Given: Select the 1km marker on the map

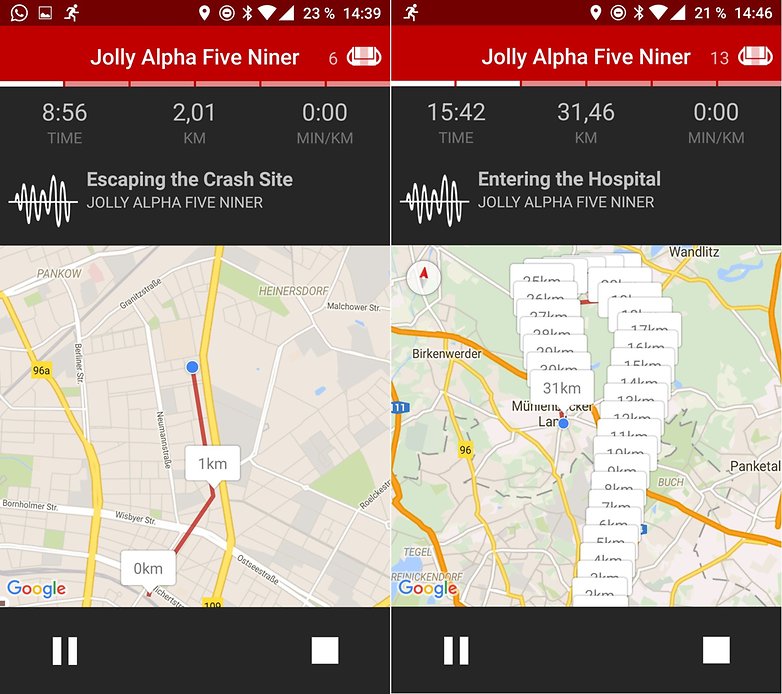Looking at the screenshot, I should 212,464.
